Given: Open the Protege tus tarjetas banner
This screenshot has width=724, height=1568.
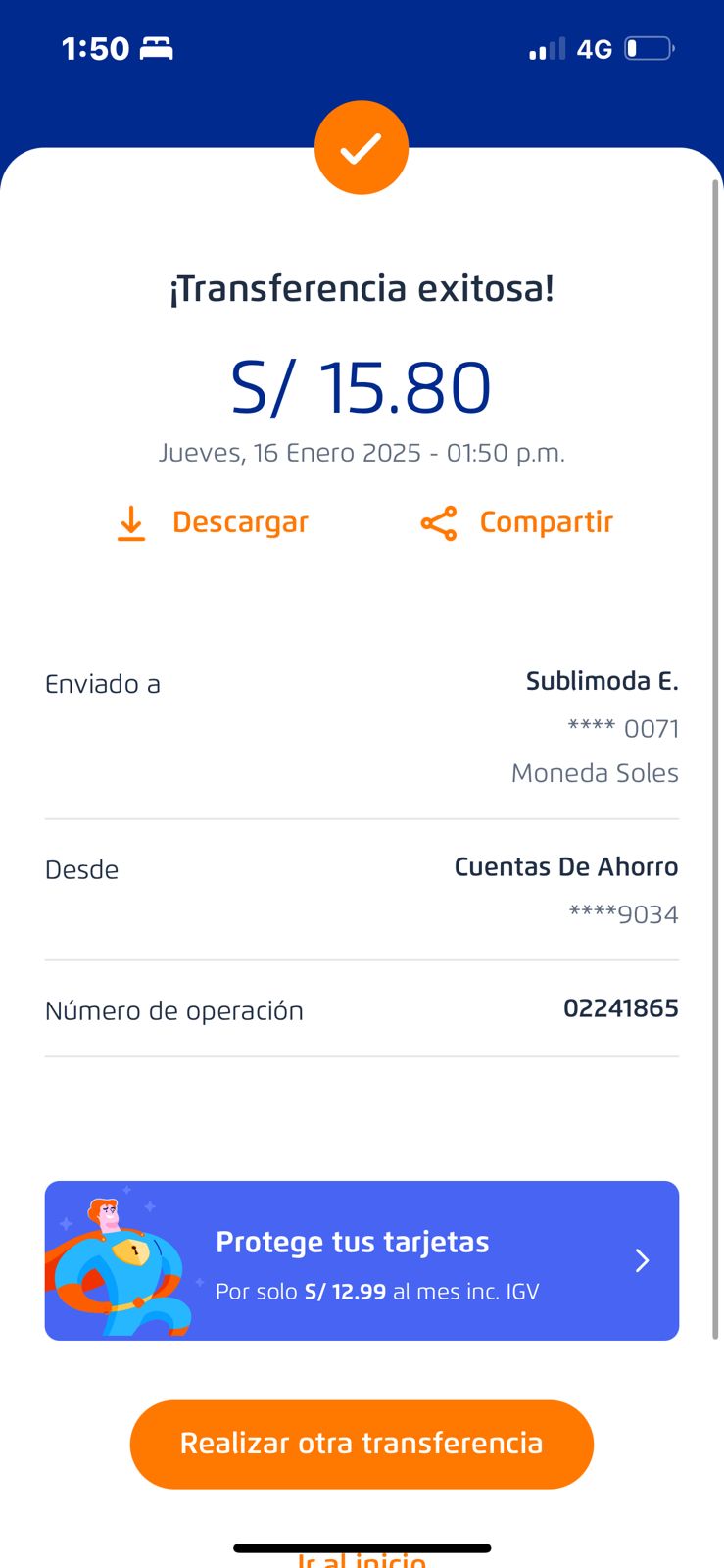Looking at the screenshot, I should coord(362,1260).
